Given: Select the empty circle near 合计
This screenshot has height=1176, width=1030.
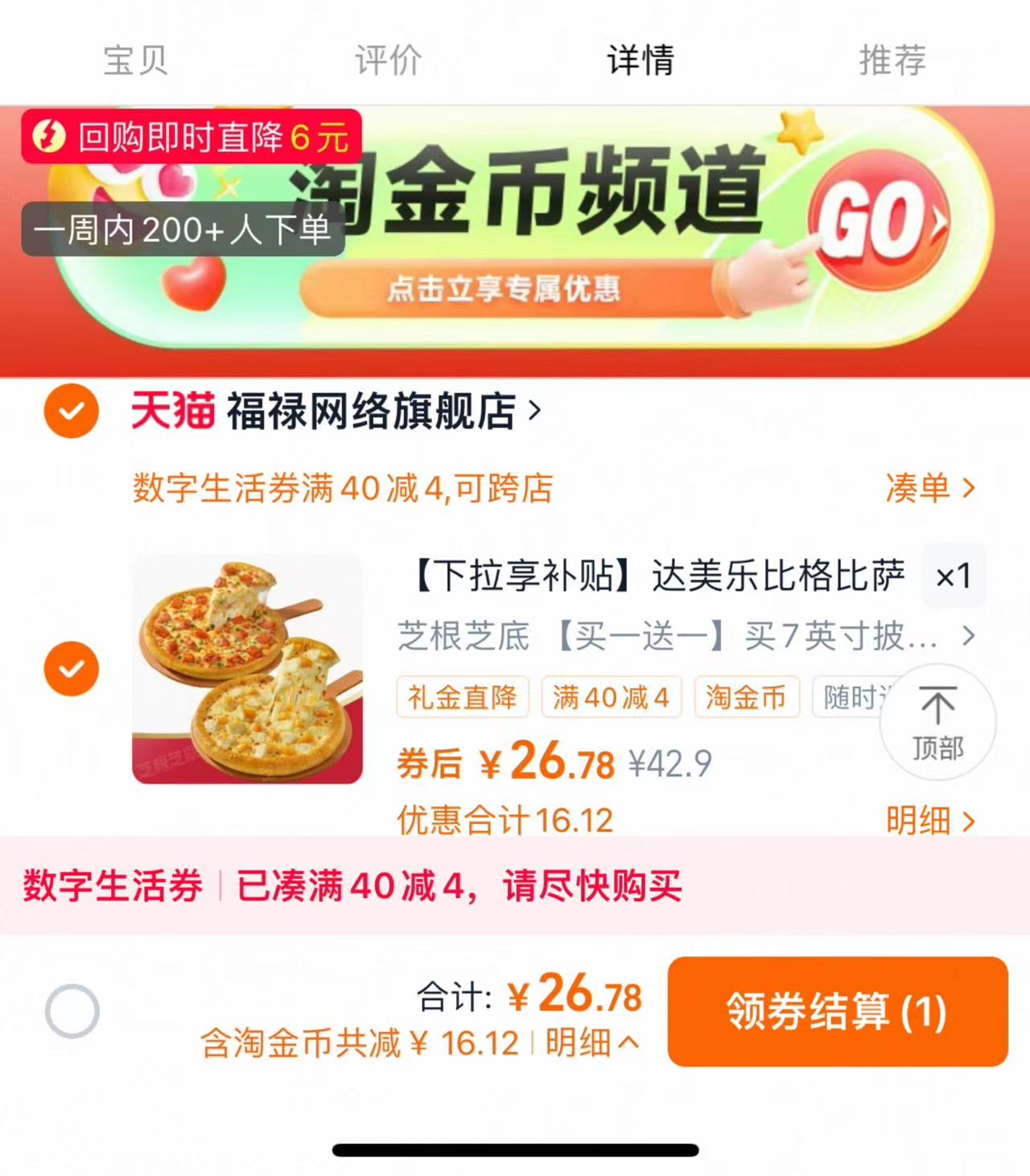Looking at the screenshot, I should click(x=73, y=1012).
